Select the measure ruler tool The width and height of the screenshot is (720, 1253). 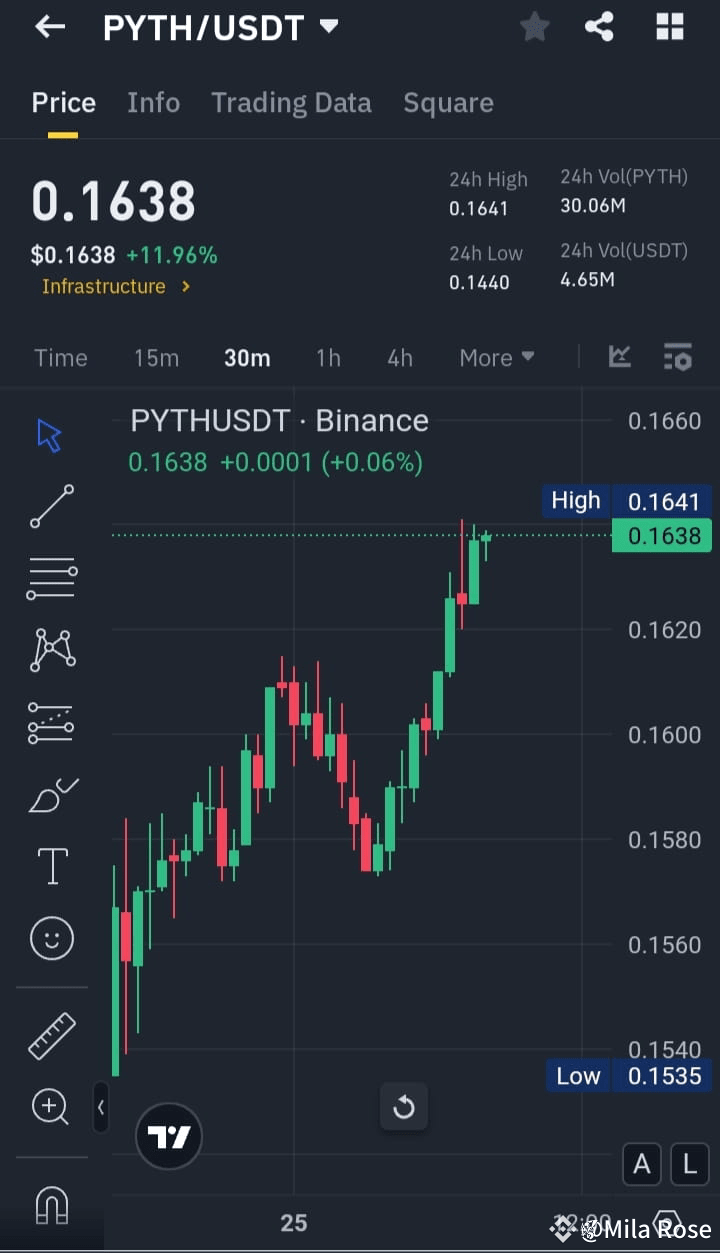coord(51,1034)
